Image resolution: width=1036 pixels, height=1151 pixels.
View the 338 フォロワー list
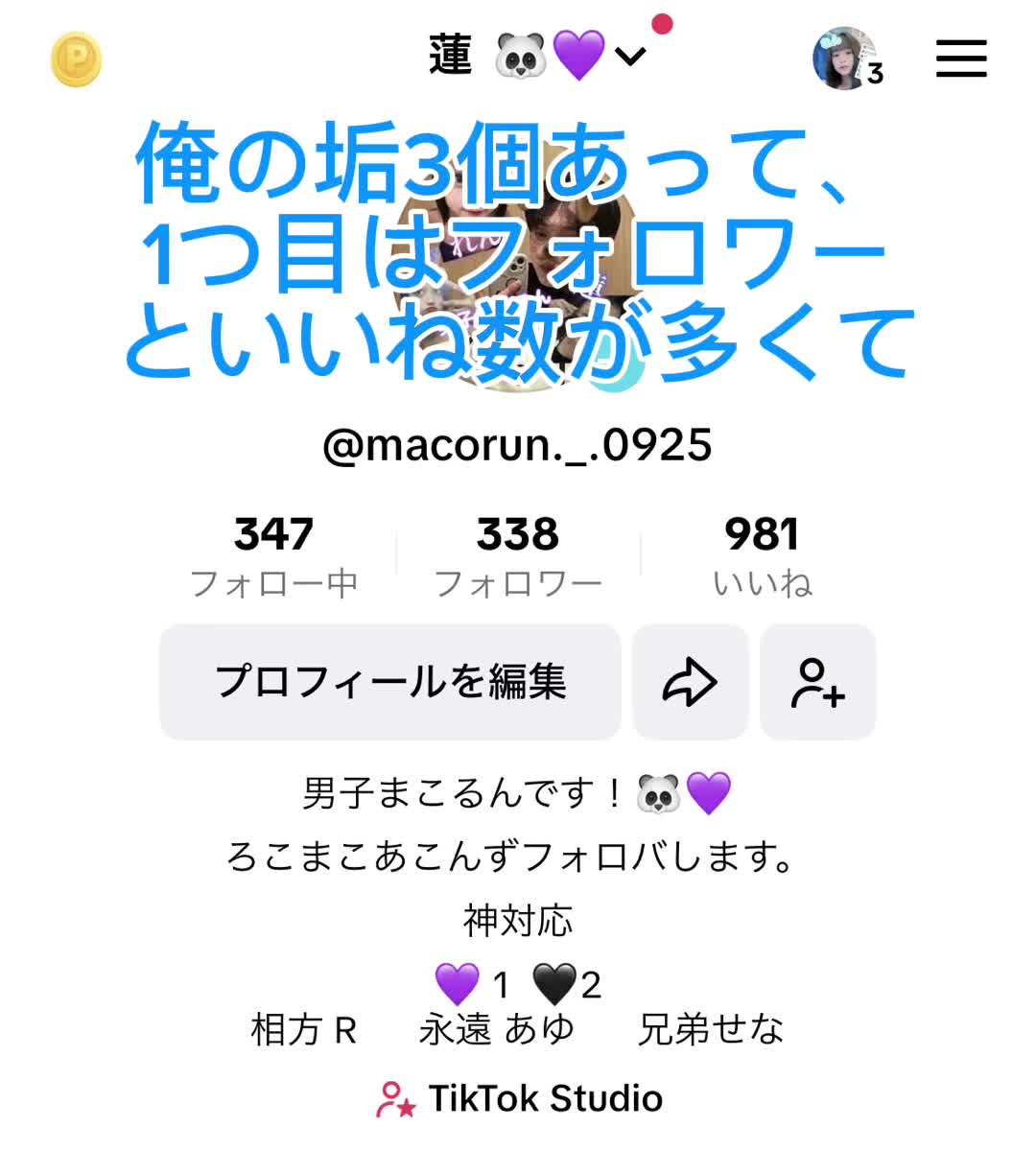[x=518, y=556]
